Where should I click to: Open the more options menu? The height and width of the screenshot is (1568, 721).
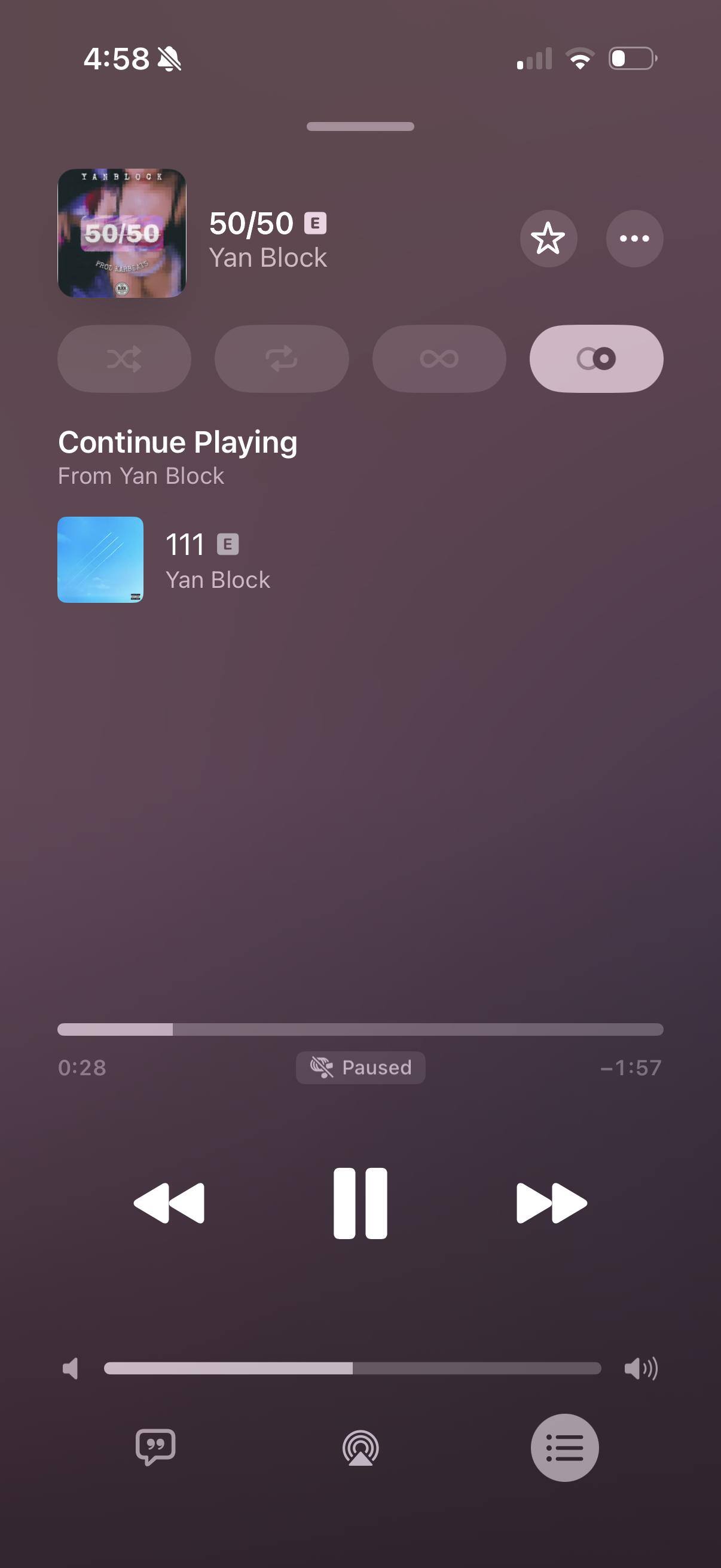(634, 238)
